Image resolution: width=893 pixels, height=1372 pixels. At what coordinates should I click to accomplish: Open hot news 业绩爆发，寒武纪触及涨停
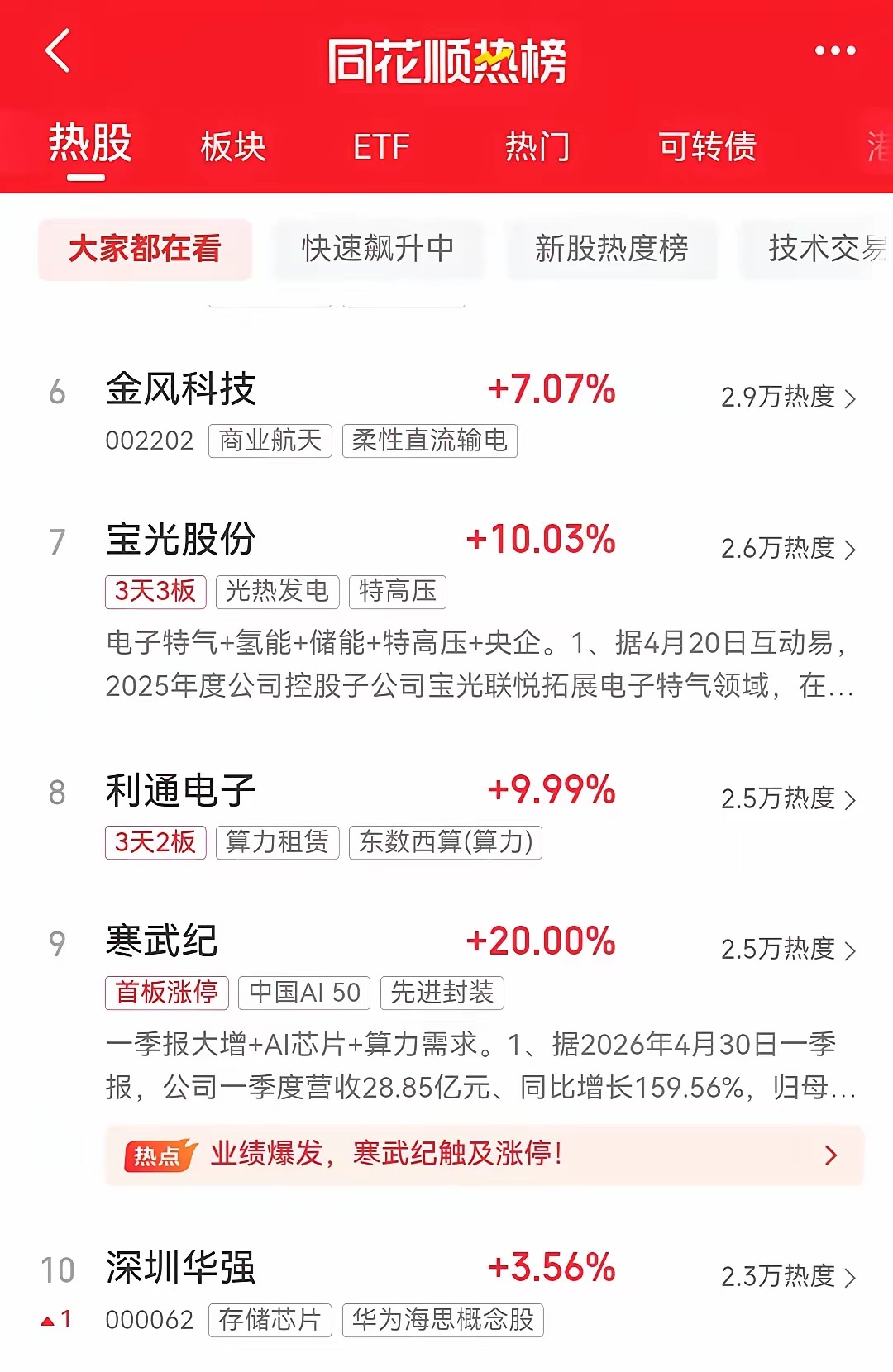[485, 1155]
